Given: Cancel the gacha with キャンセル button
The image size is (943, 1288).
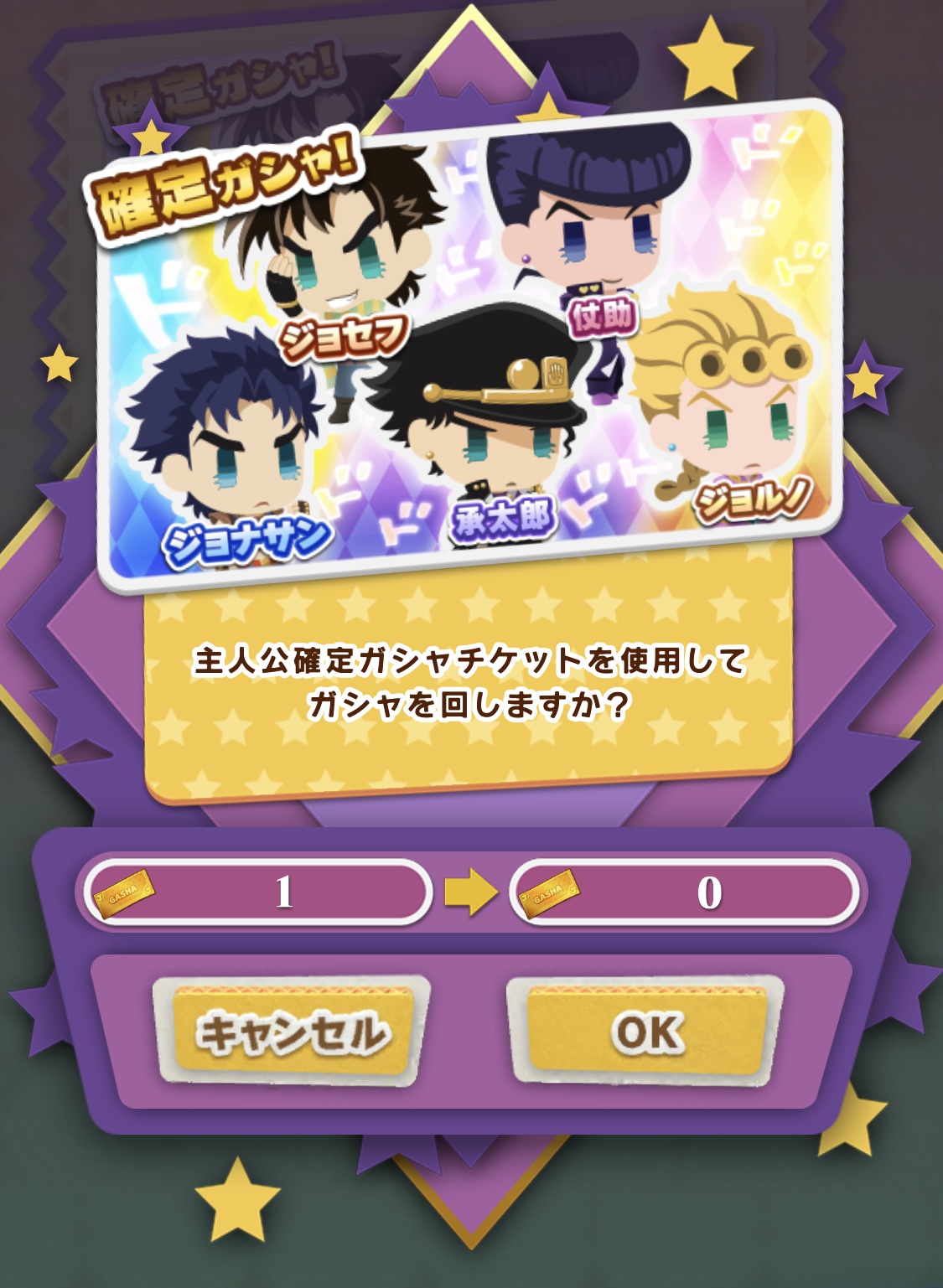Looking at the screenshot, I should point(291,1032).
